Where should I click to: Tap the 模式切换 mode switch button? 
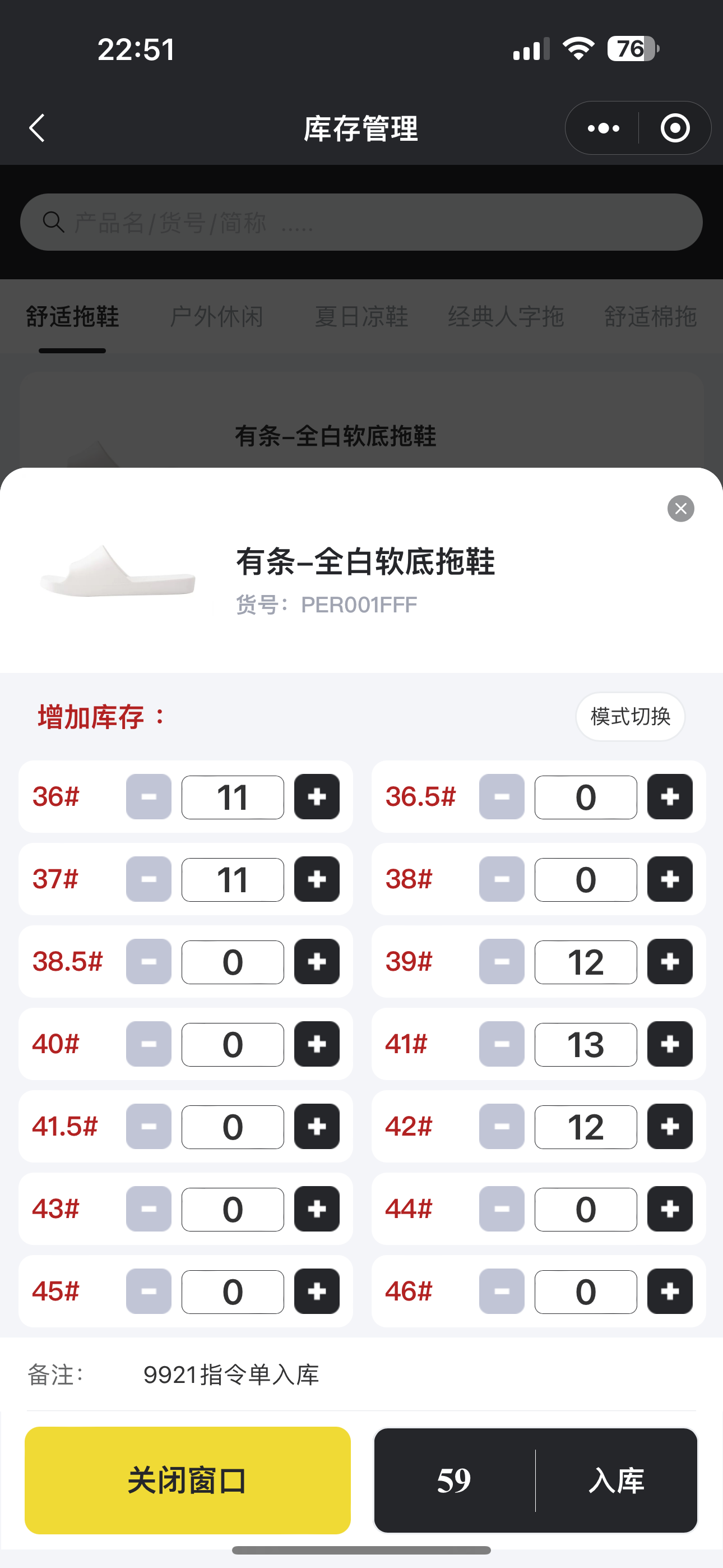click(x=630, y=717)
